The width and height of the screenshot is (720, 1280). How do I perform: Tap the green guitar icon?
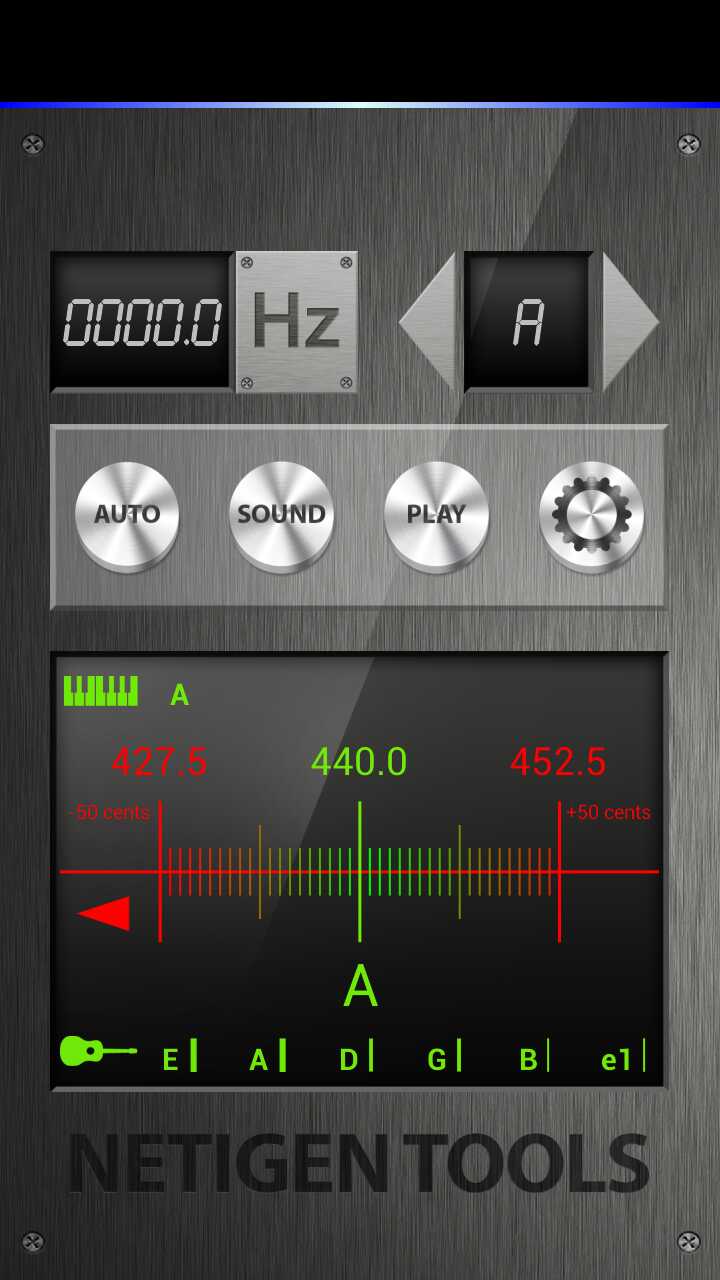97,1051
